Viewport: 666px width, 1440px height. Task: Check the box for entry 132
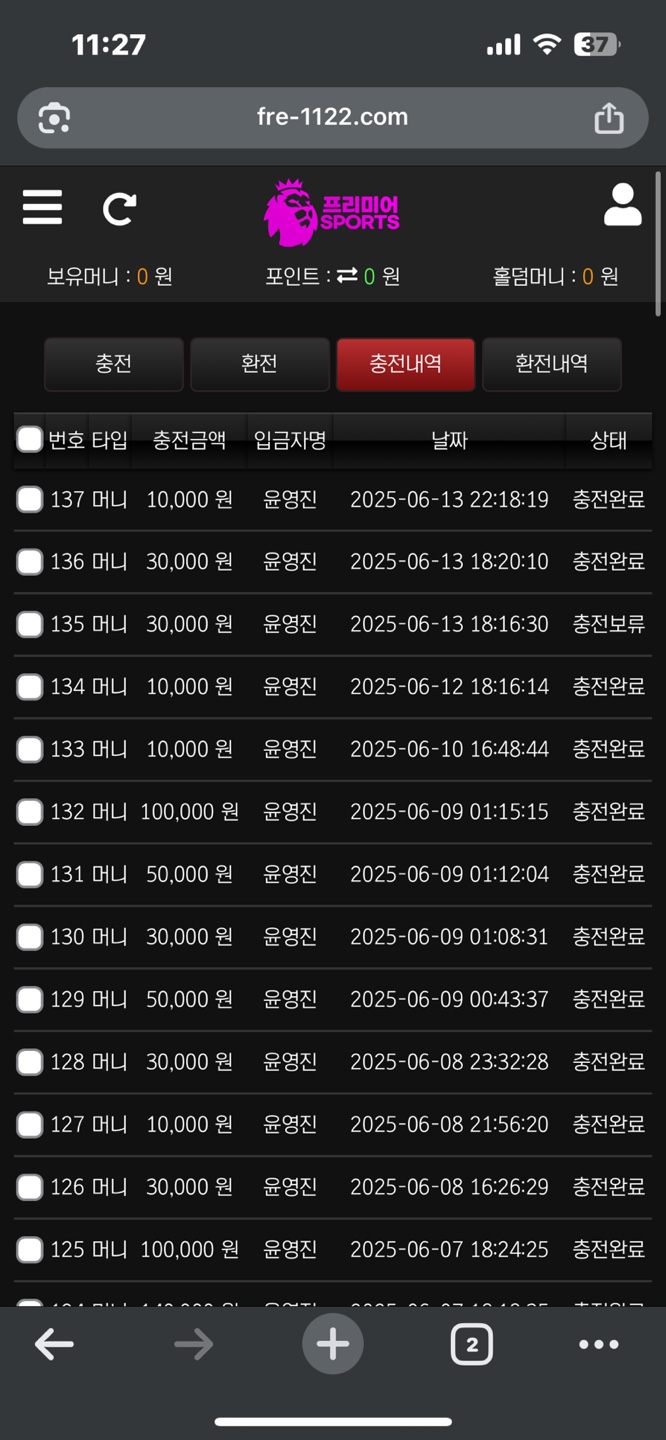(x=30, y=811)
